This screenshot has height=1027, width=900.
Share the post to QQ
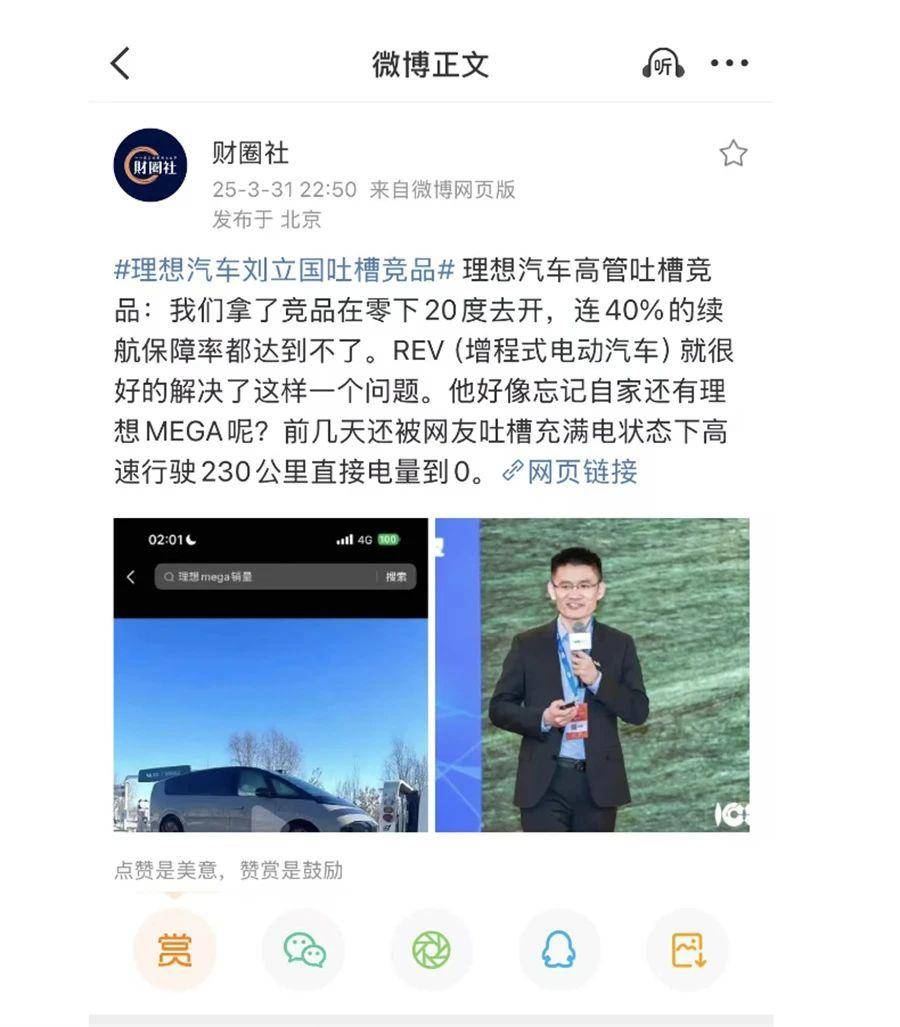(x=559, y=949)
